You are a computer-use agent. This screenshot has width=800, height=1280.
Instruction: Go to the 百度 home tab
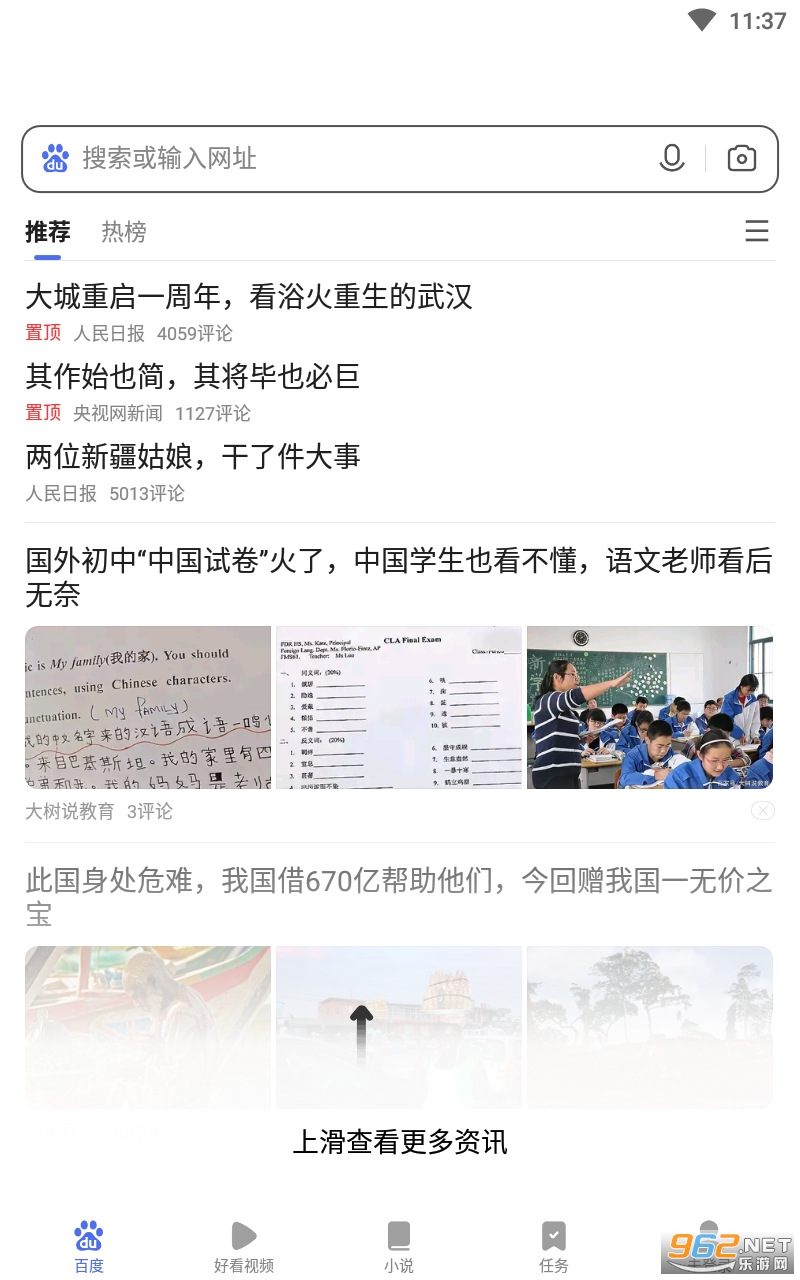(x=89, y=1246)
